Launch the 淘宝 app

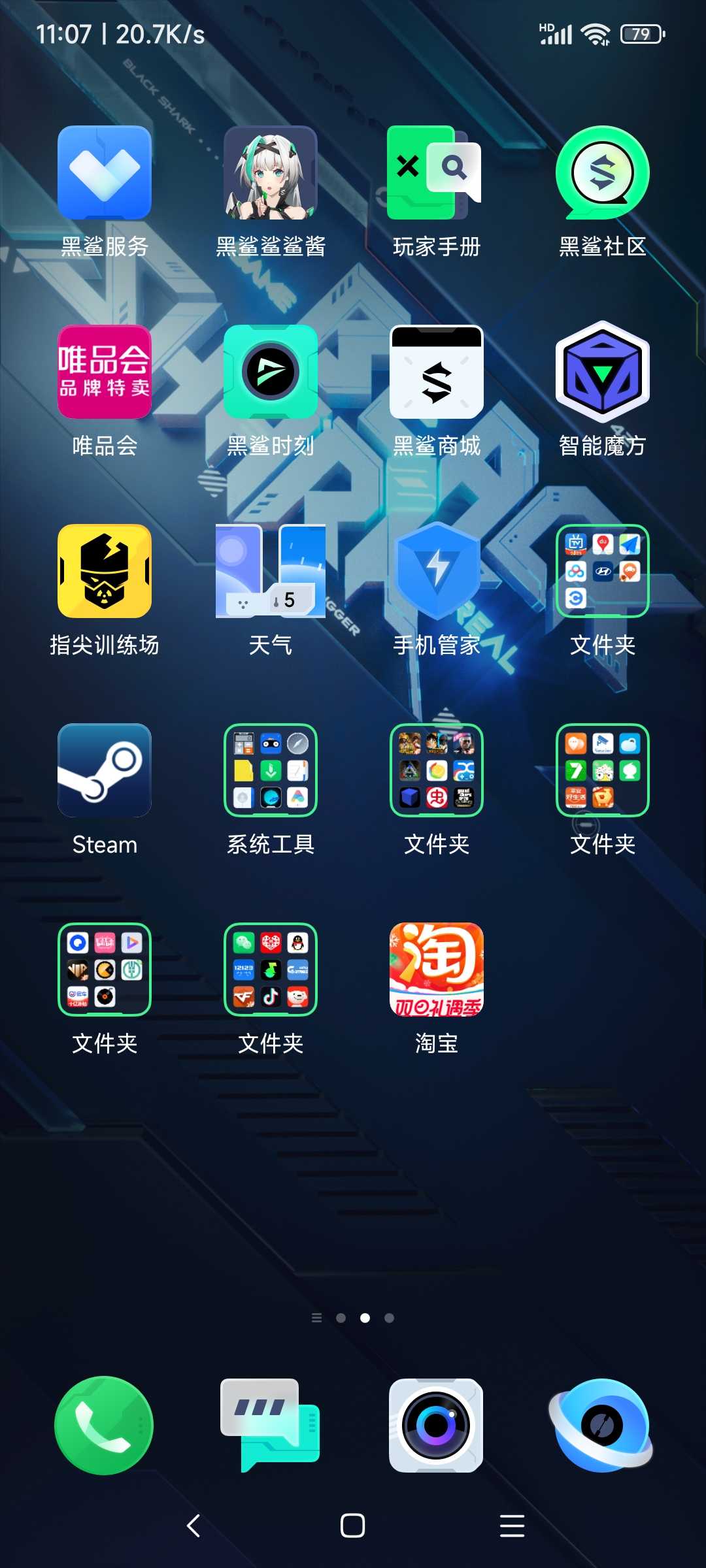[x=436, y=970]
